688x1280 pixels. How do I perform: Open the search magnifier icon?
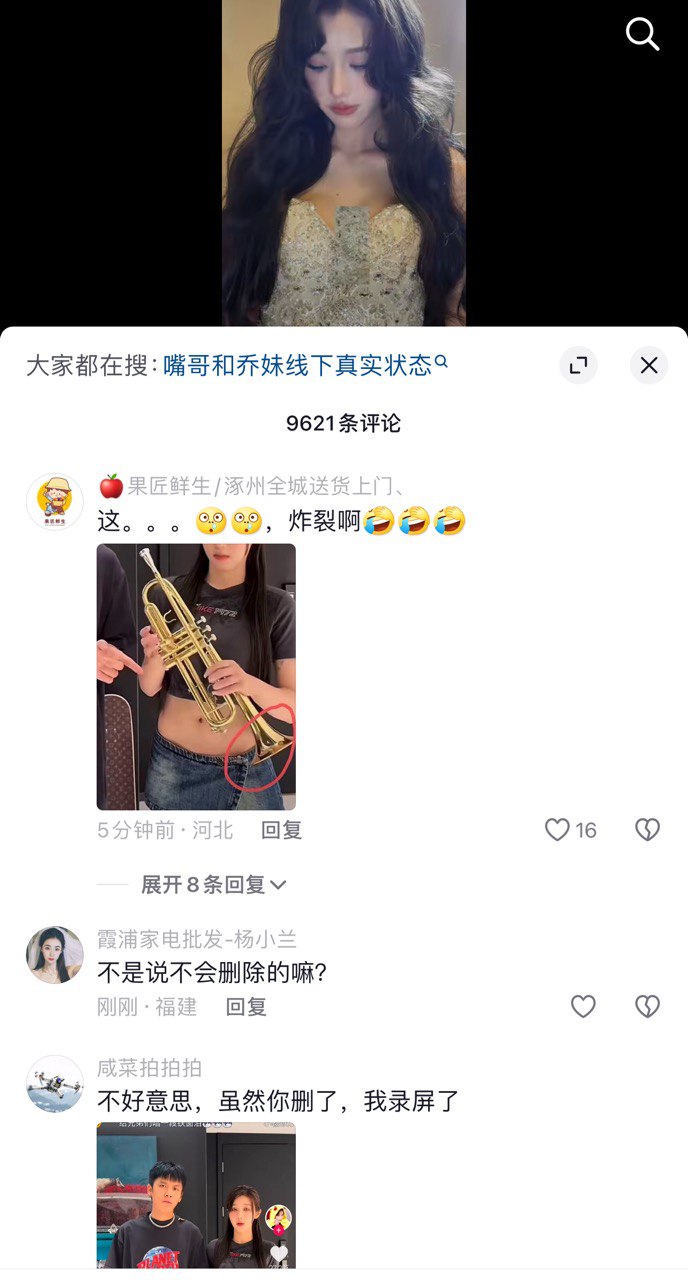pos(642,34)
